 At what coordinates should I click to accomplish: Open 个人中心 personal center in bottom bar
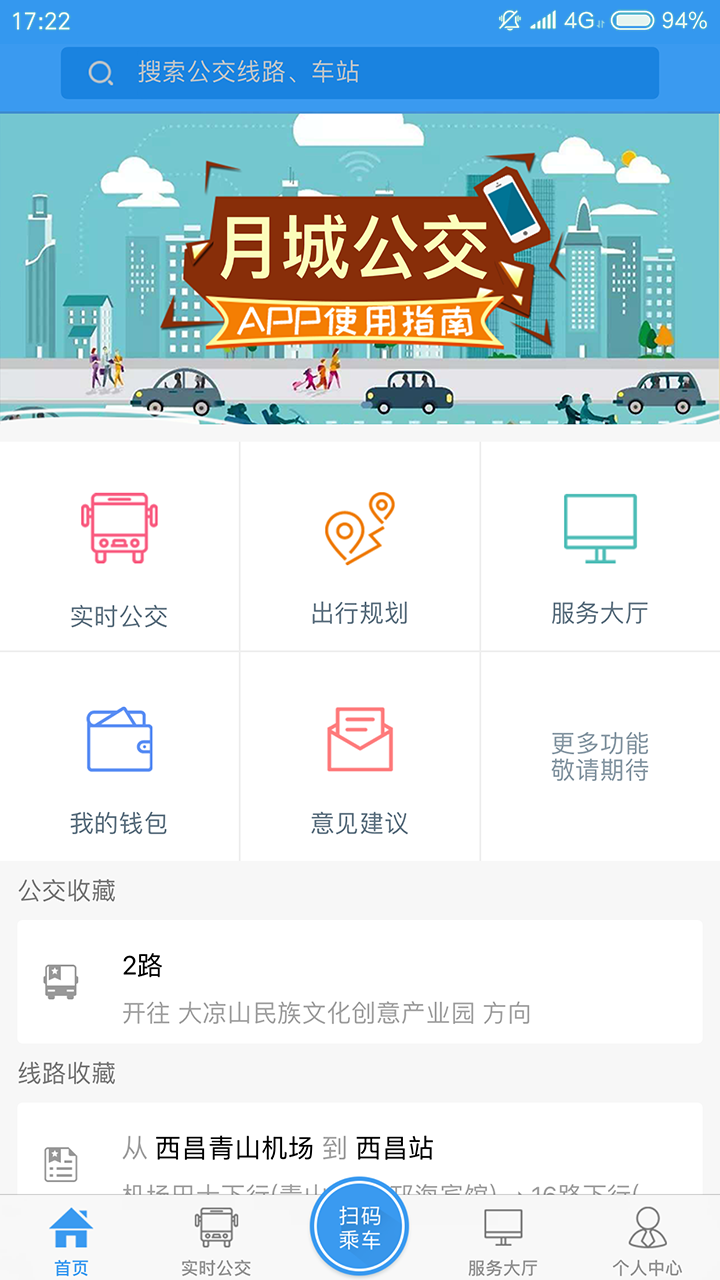(x=647, y=1237)
